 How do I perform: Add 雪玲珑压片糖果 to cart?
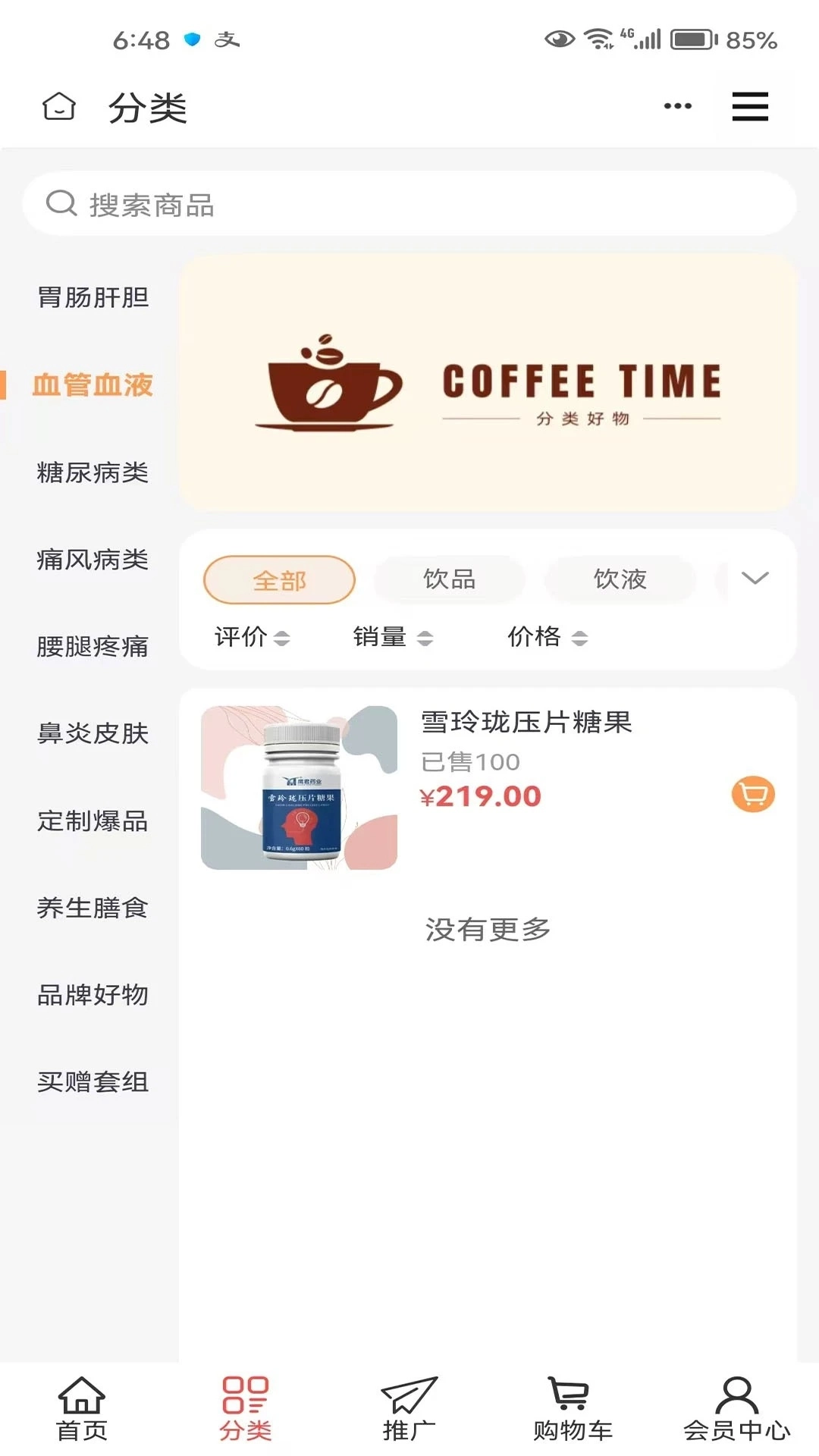[752, 794]
